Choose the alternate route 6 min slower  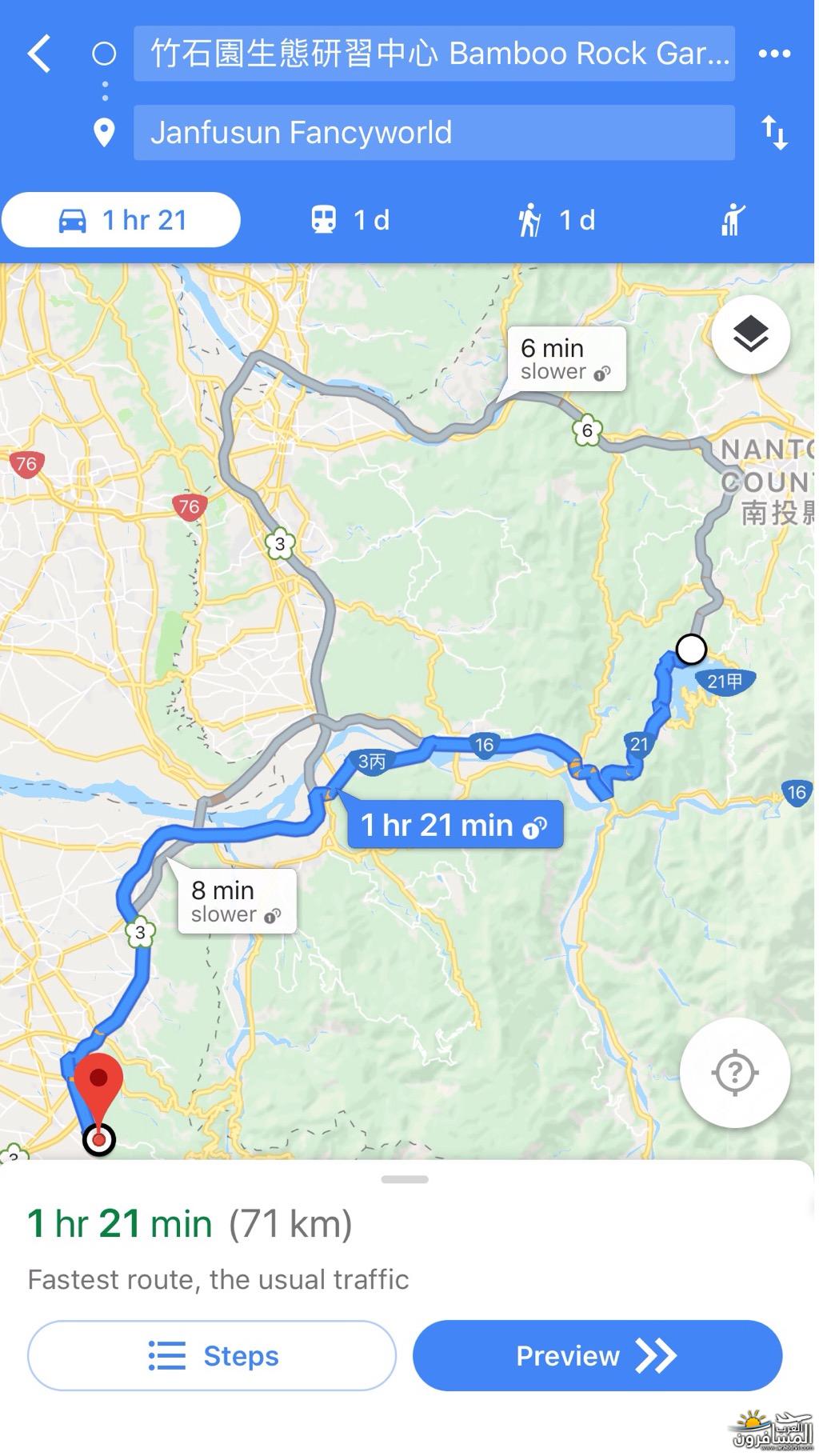point(566,359)
